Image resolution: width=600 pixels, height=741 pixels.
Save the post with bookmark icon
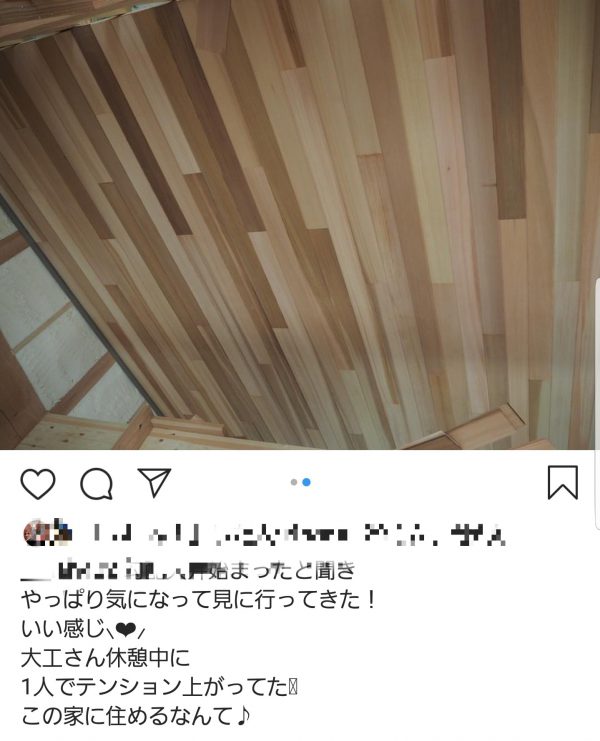(x=563, y=483)
